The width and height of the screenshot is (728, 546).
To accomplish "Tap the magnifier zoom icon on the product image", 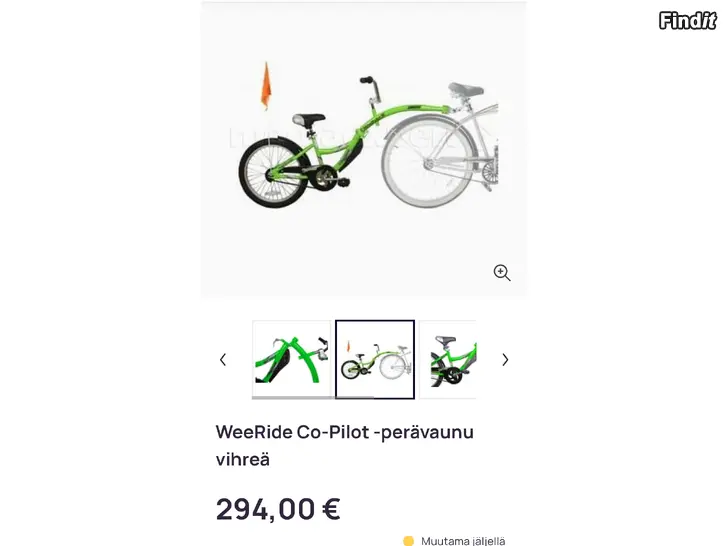I will click(x=502, y=273).
